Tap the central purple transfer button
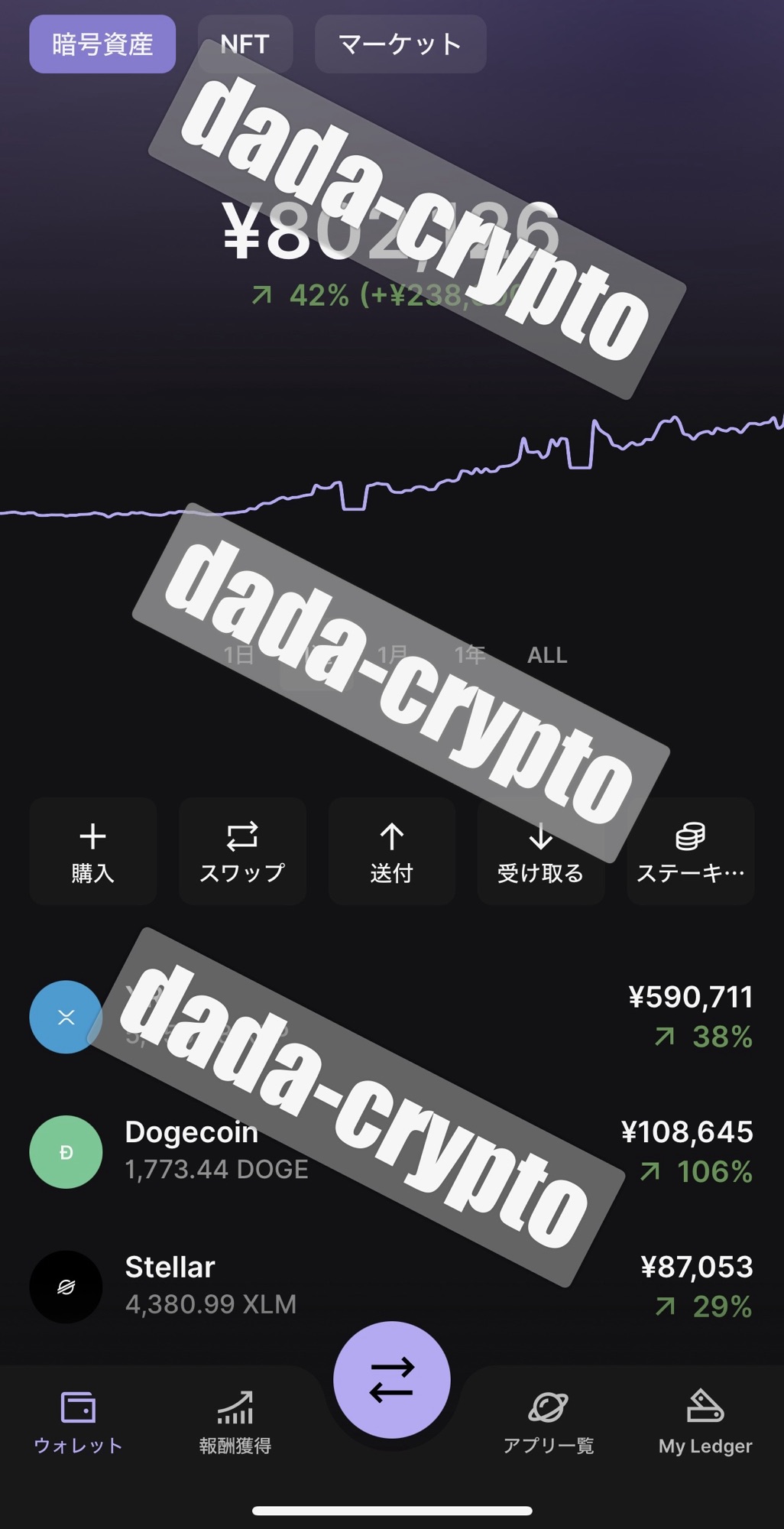The image size is (784, 1529). (391, 1380)
